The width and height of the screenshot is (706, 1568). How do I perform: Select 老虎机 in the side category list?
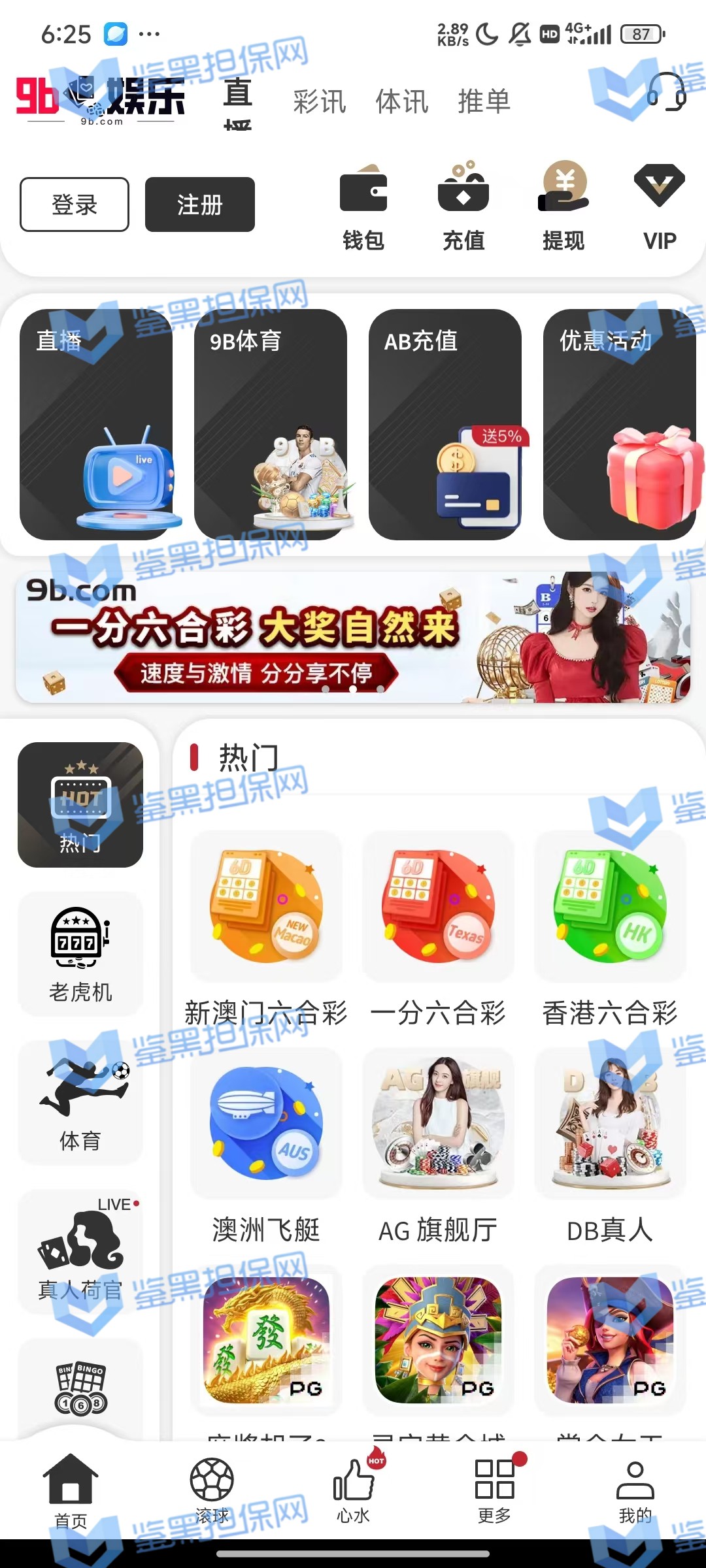click(80, 954)
